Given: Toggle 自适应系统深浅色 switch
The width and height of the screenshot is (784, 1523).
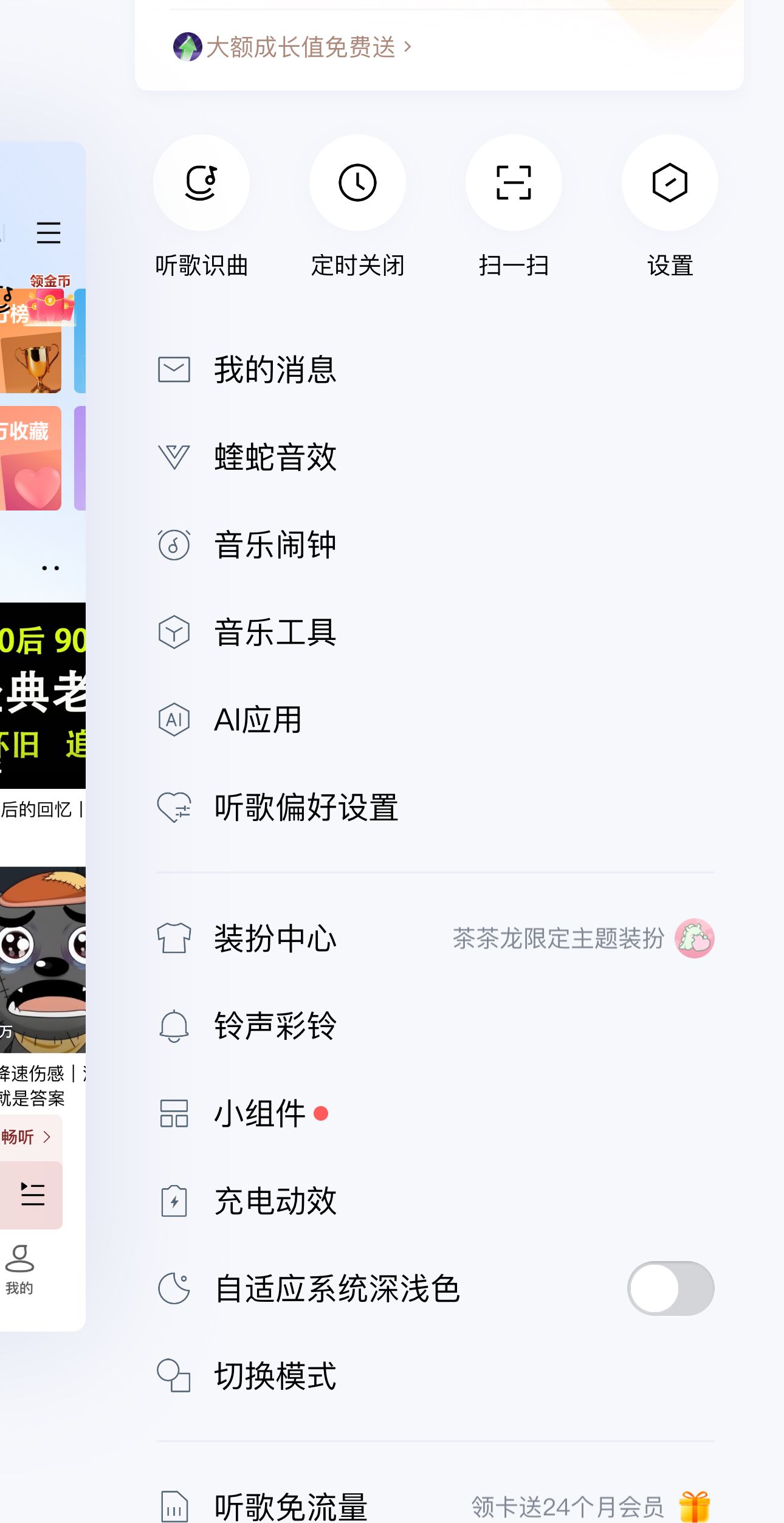Looking at the screenshot, I should point(670,1288).
